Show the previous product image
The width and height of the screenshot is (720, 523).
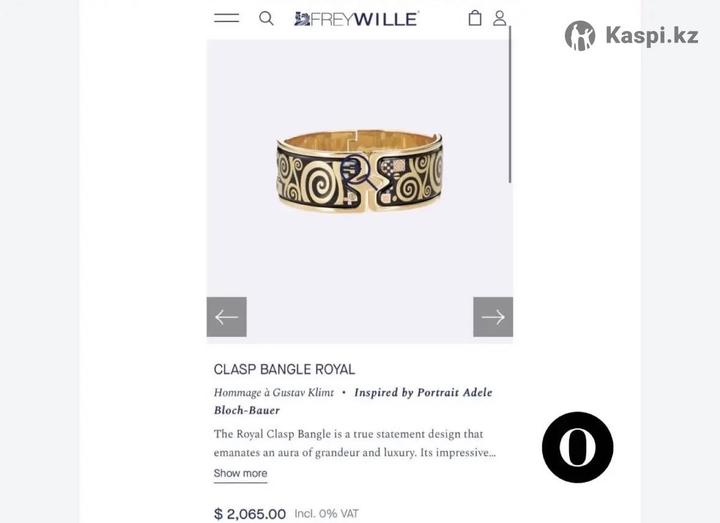pos(227,317)
